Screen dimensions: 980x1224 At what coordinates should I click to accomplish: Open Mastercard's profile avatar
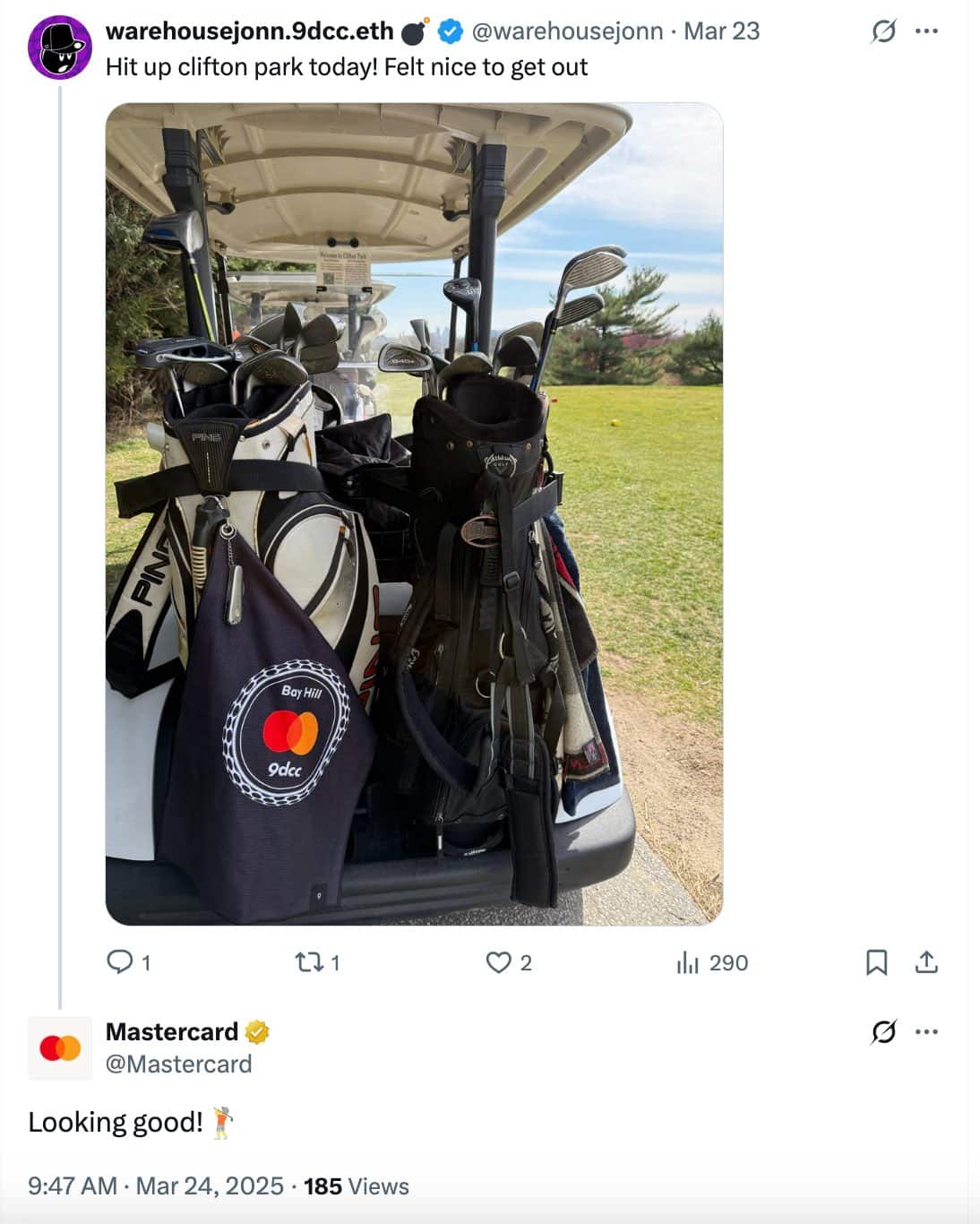click(x=60, y=1047)
